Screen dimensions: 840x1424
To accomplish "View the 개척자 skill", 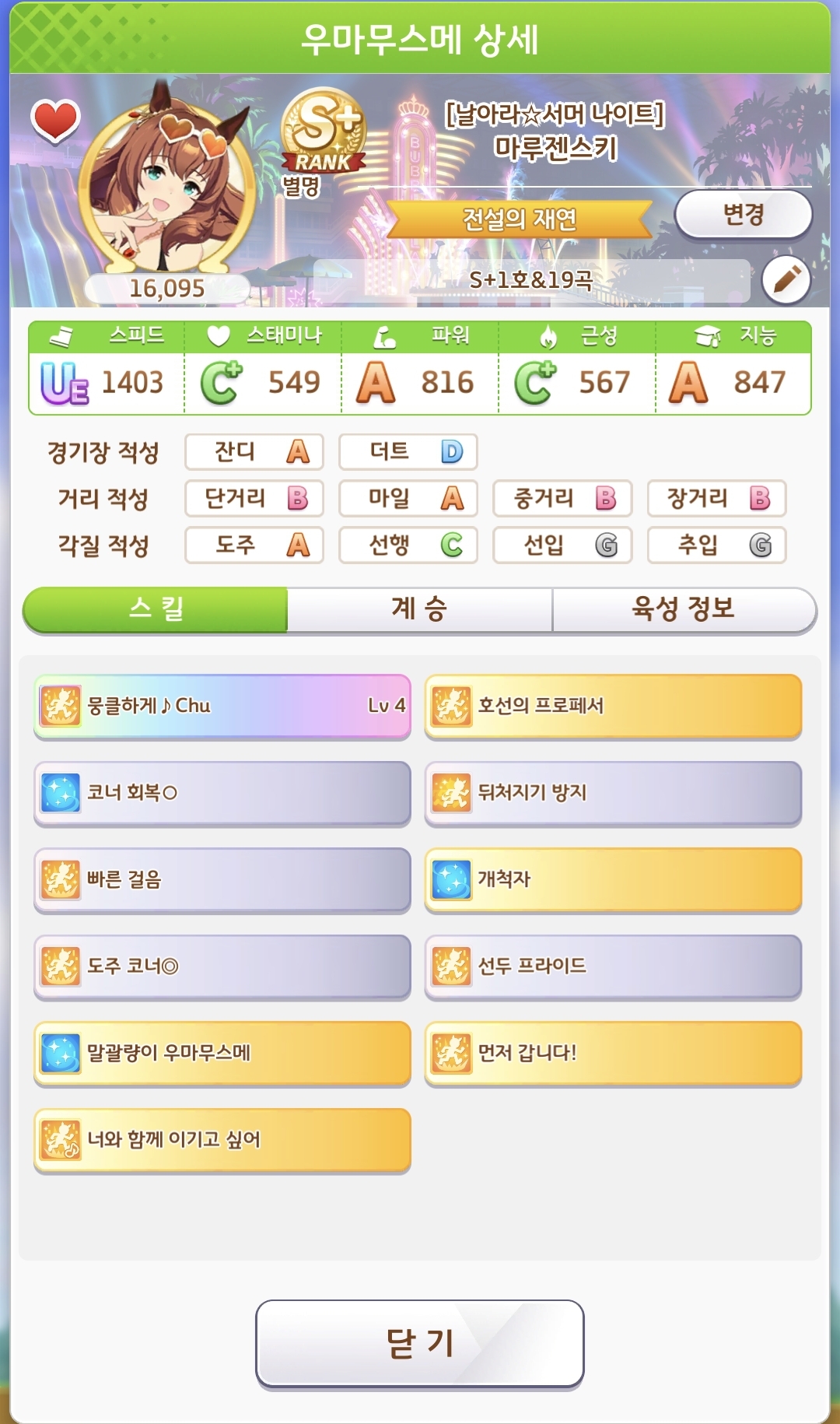I will pos(613,879).
